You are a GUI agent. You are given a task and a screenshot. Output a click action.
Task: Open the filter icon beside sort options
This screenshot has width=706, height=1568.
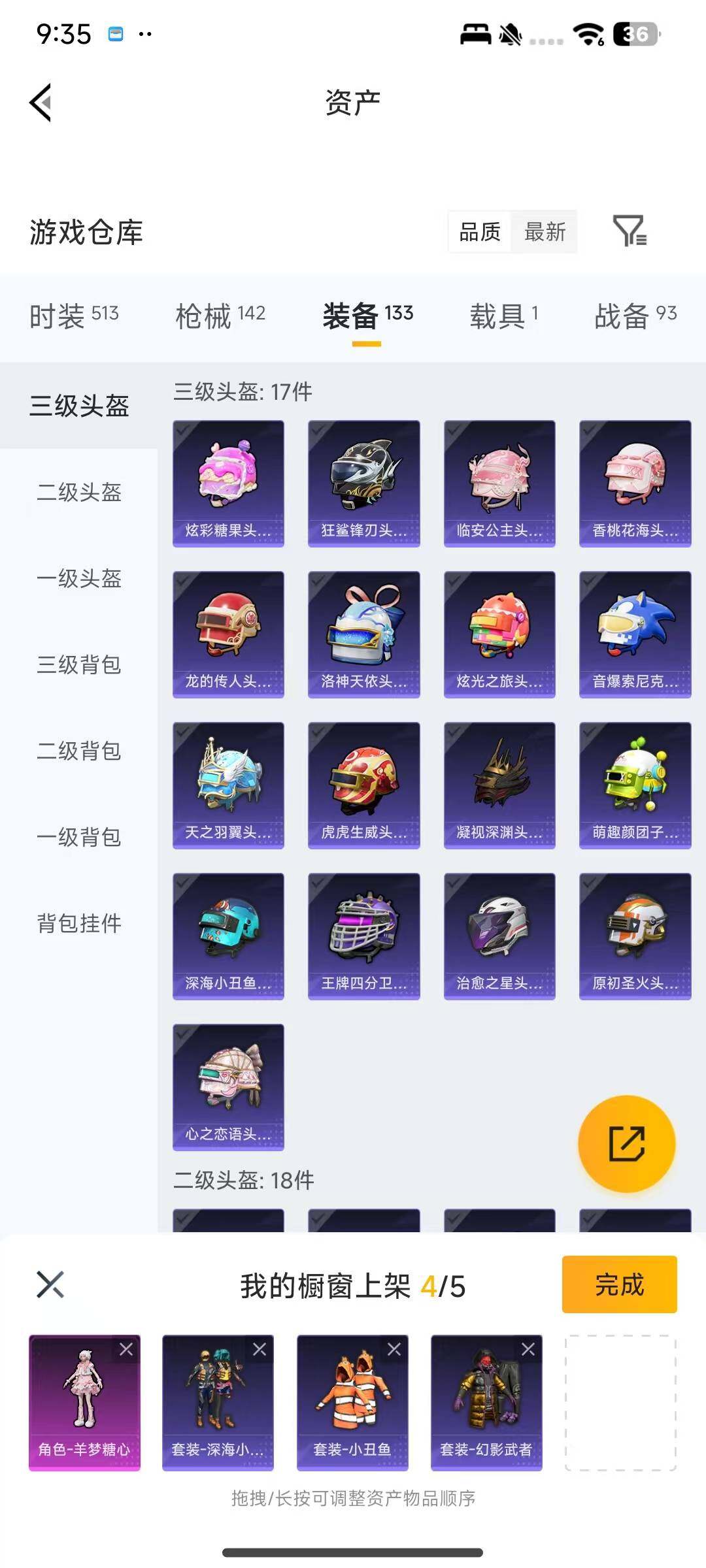[630, 233]
